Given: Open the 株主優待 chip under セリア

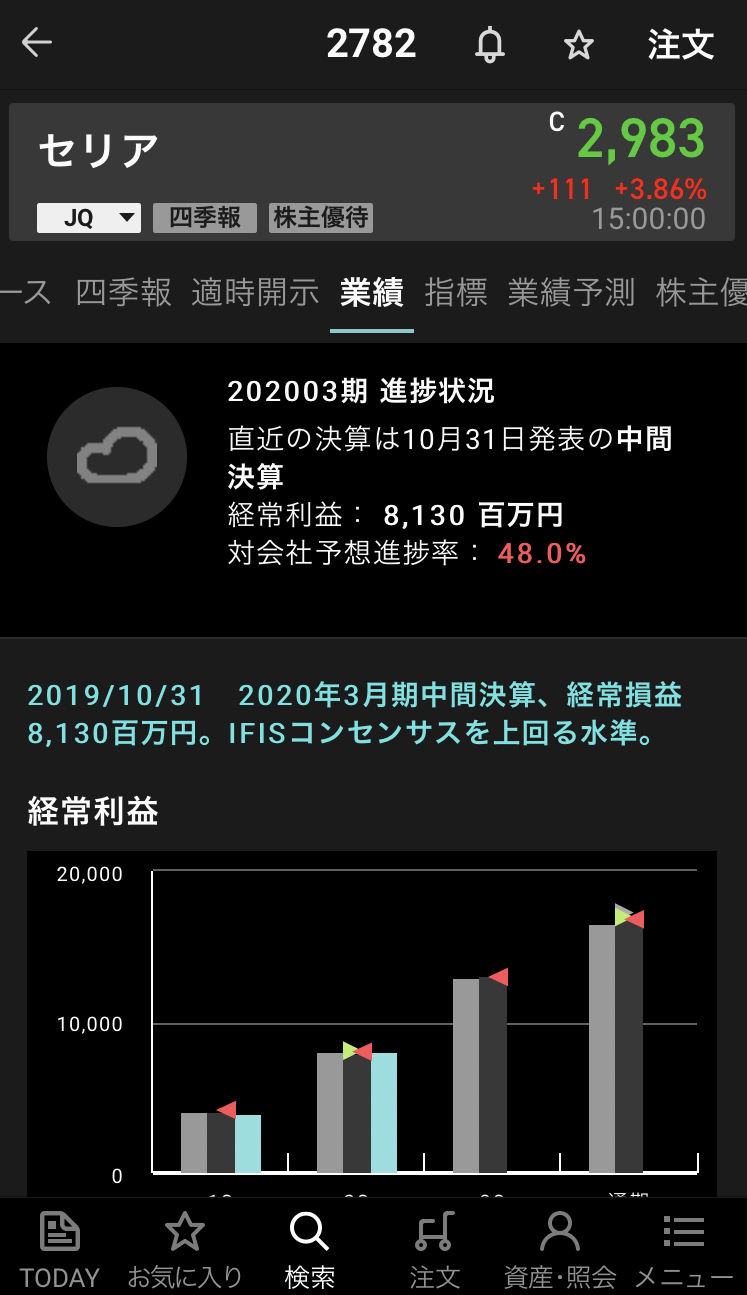Looking at the screenshot, I should (x=321, y=218).
